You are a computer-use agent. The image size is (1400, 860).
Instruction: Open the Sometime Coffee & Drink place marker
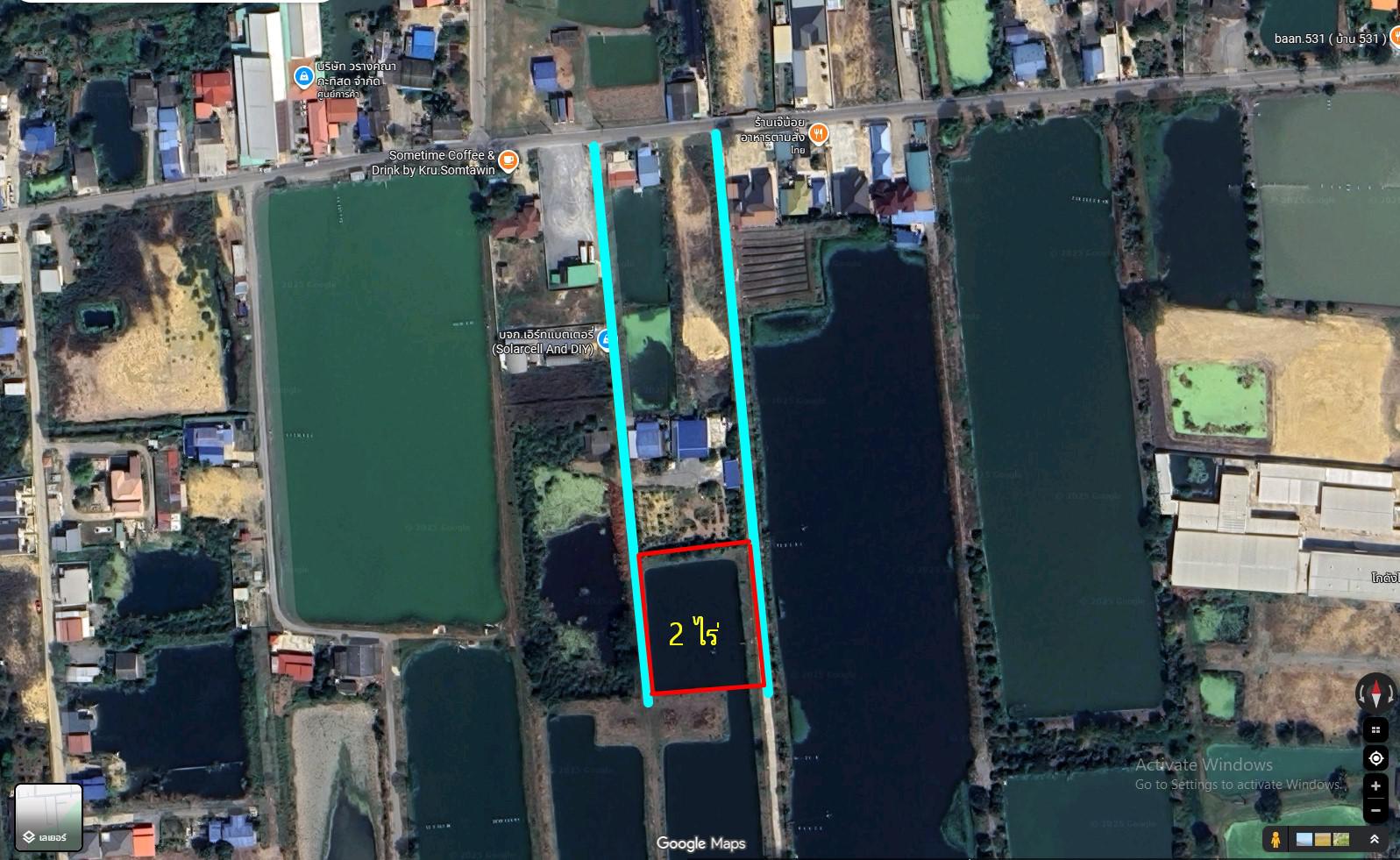[x=508, y=160]
